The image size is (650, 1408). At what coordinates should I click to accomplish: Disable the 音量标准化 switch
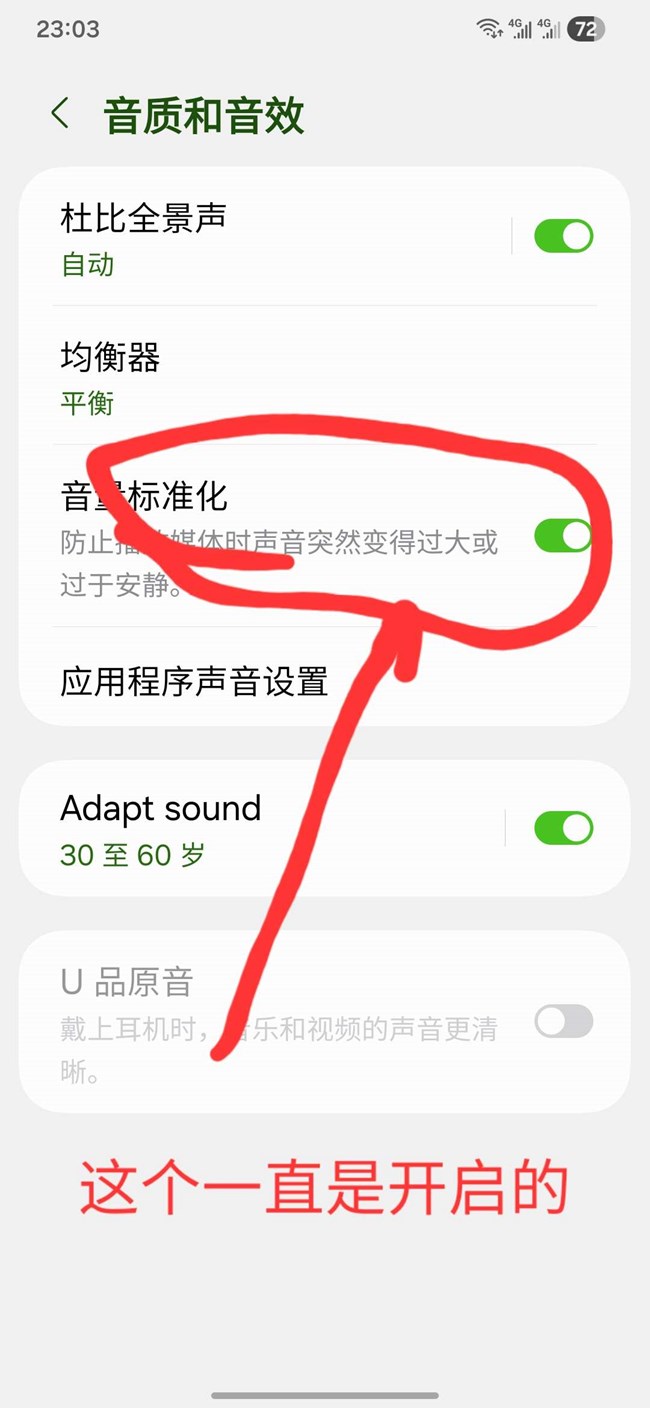(x=563, y=536)
